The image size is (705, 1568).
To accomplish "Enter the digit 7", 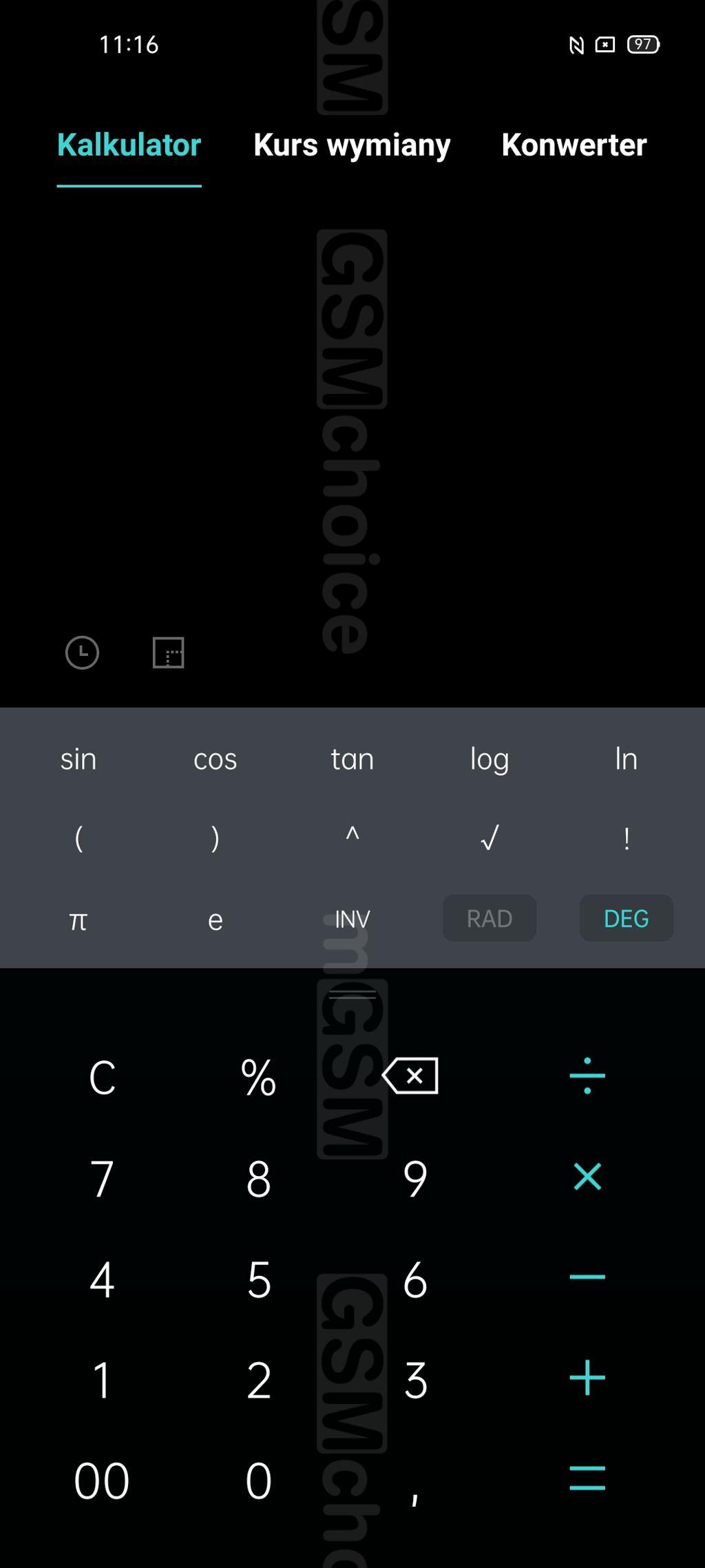I will click(x=102, y=1179).
